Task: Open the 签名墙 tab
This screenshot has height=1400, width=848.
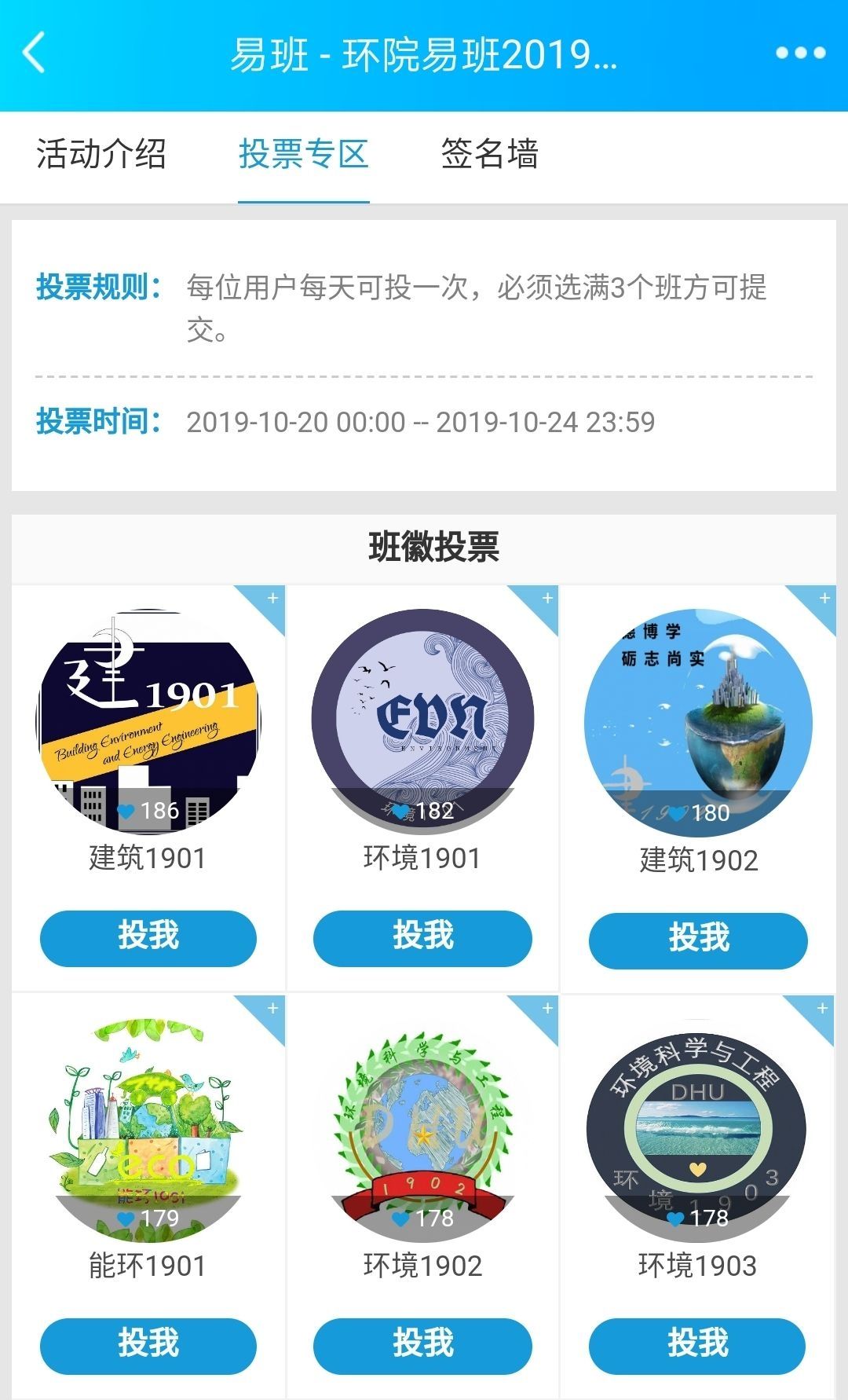Action: click(x=489, y=154)
